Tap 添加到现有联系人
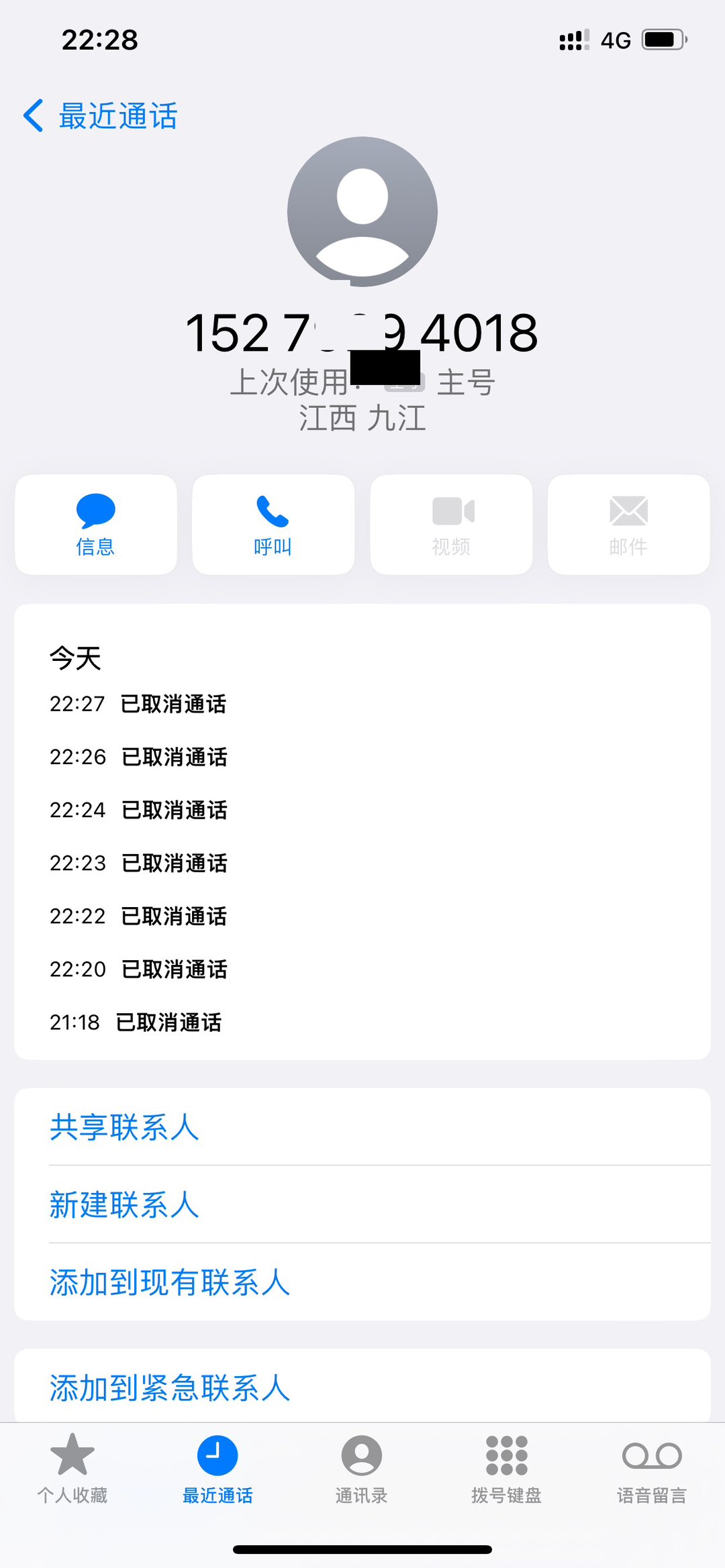The width and height of the screenshot is (725, 1568). click(x=169, y=1282)
